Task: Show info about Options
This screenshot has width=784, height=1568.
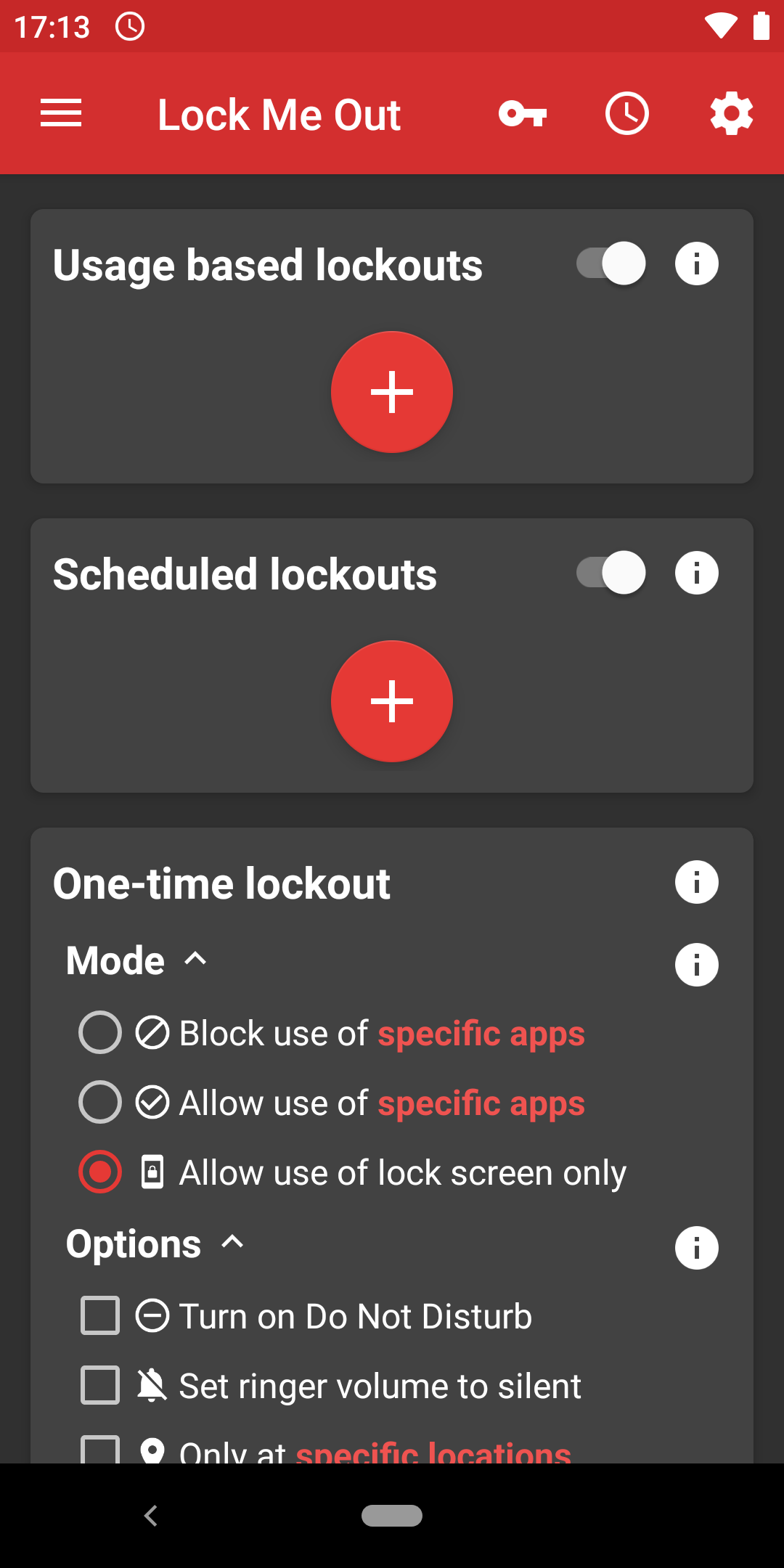Action: click(x=697, y=1248)
